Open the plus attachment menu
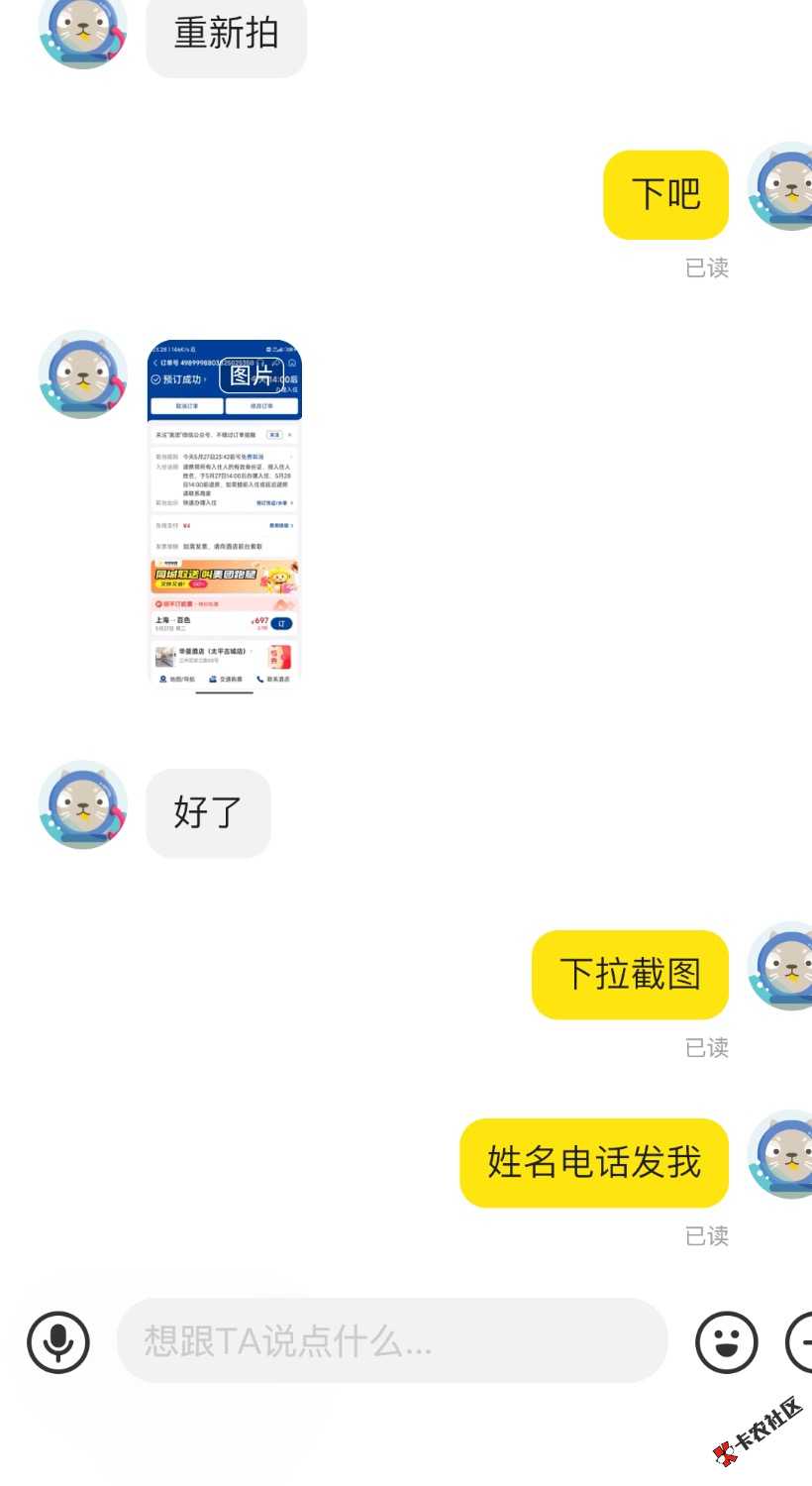 tap(800, 1342)
